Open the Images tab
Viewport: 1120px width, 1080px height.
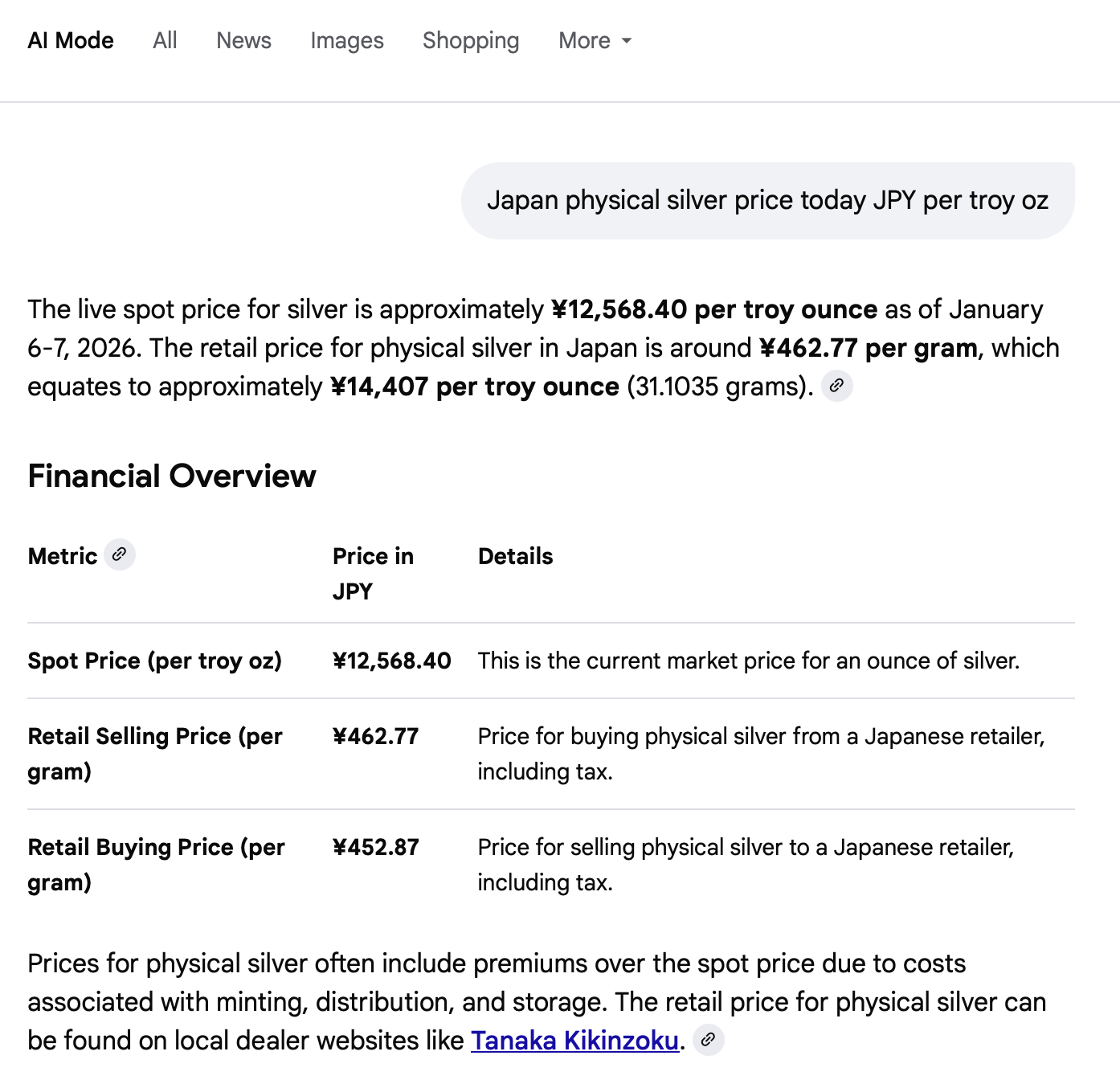click(x=347, y=41)
